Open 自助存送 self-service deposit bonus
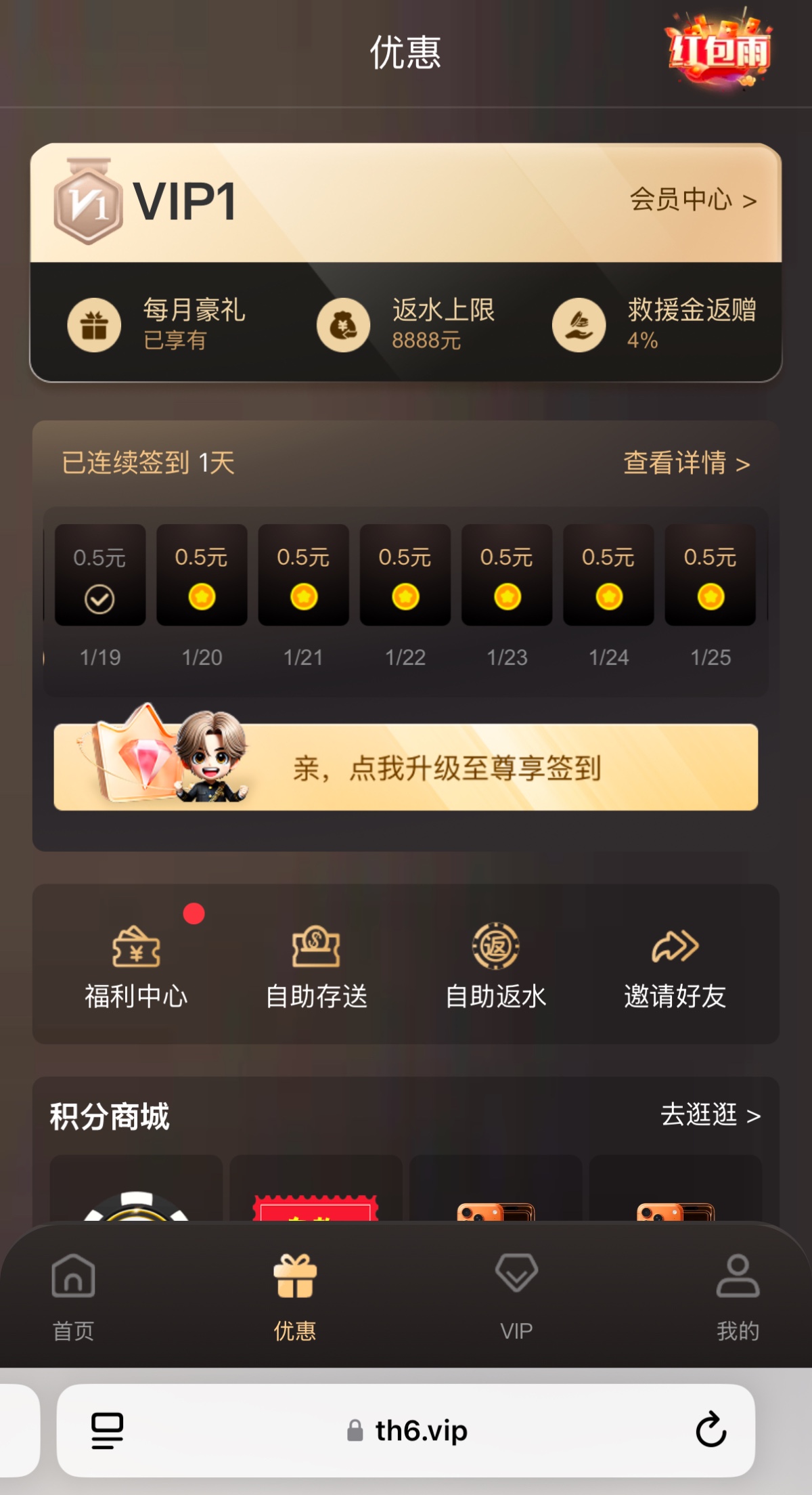 tap(316, 966)
